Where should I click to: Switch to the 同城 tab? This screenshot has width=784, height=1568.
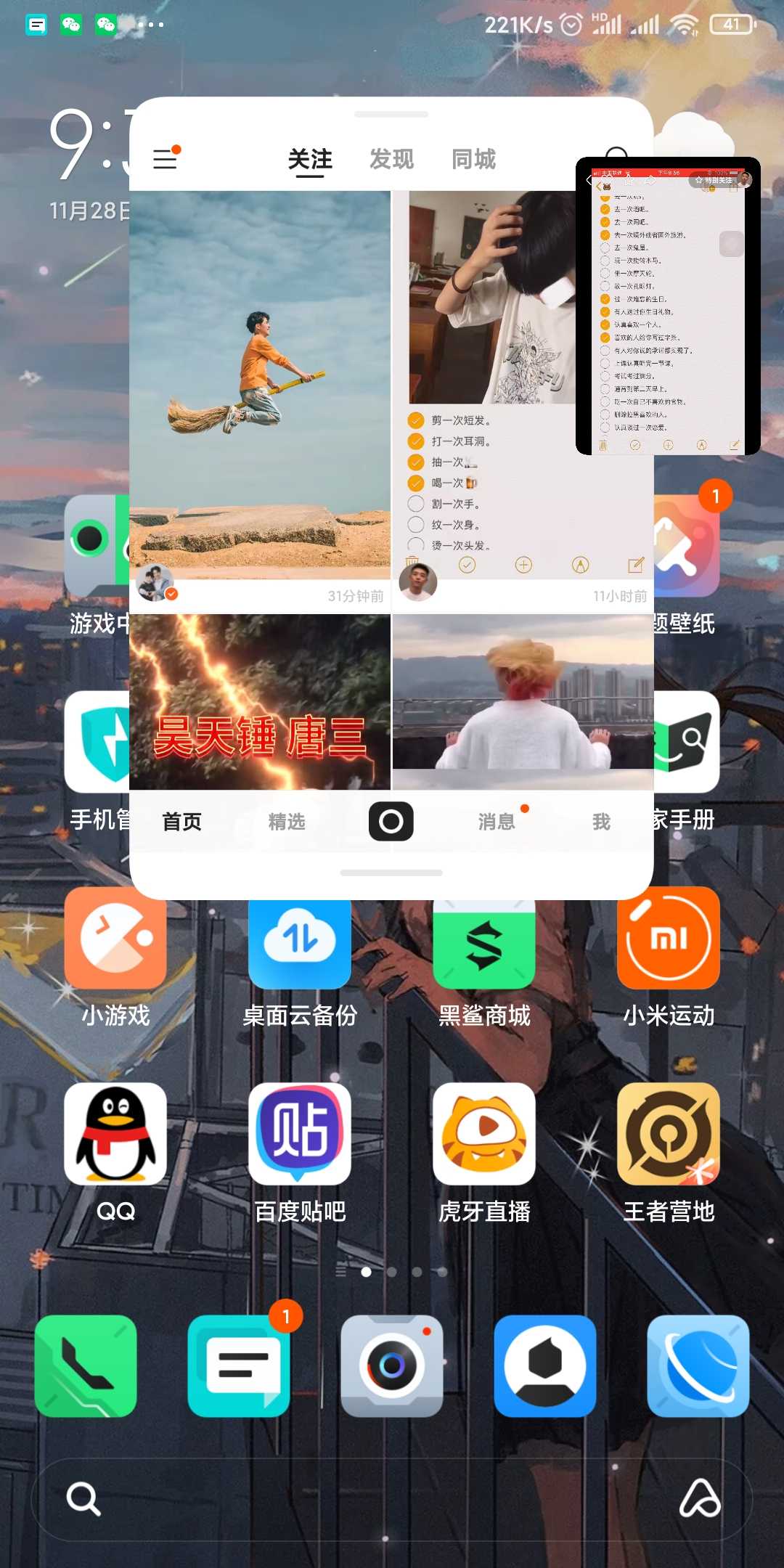coord(473,159)
